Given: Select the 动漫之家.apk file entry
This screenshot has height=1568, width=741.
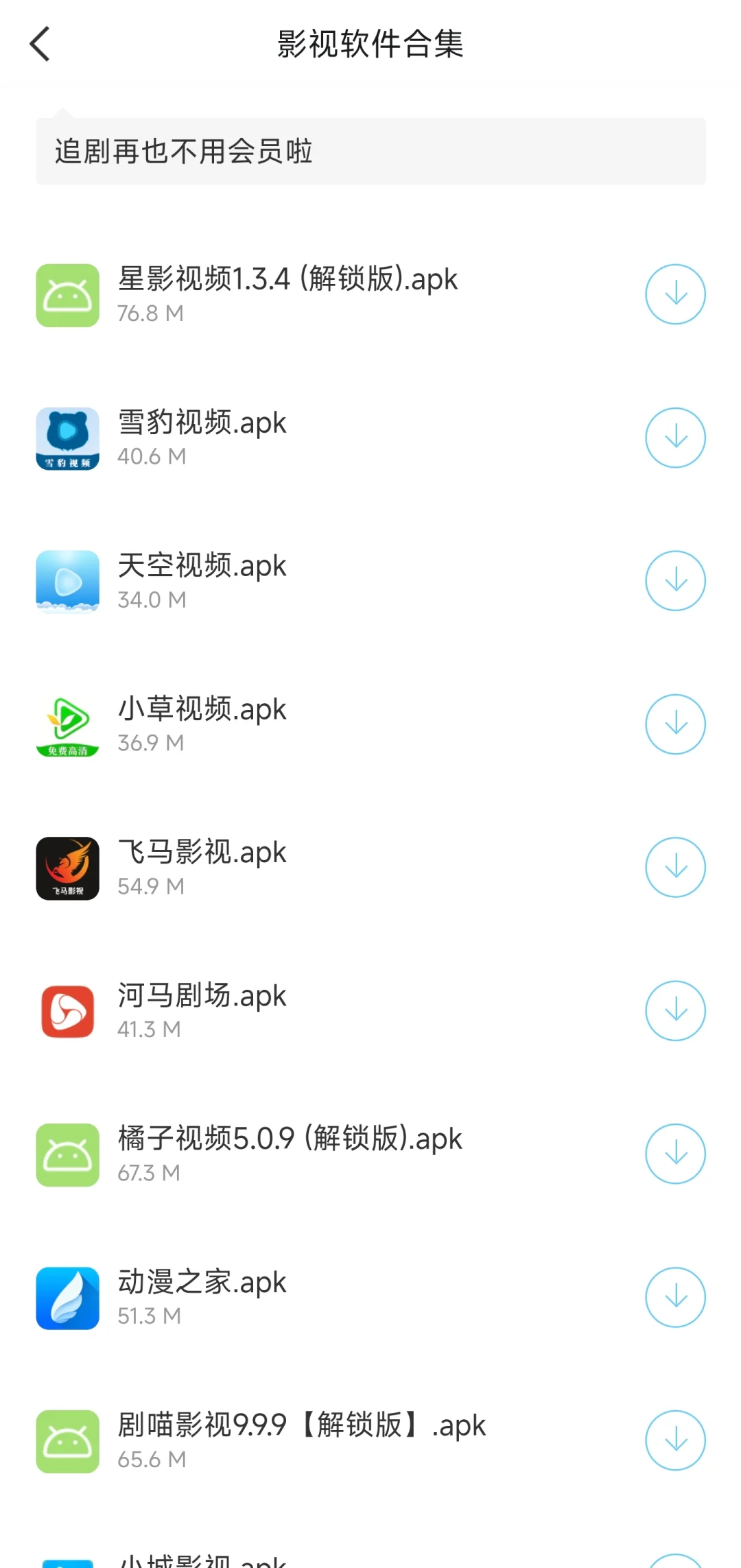Looking at the screenshot, I should click(x=370, y=1298).
